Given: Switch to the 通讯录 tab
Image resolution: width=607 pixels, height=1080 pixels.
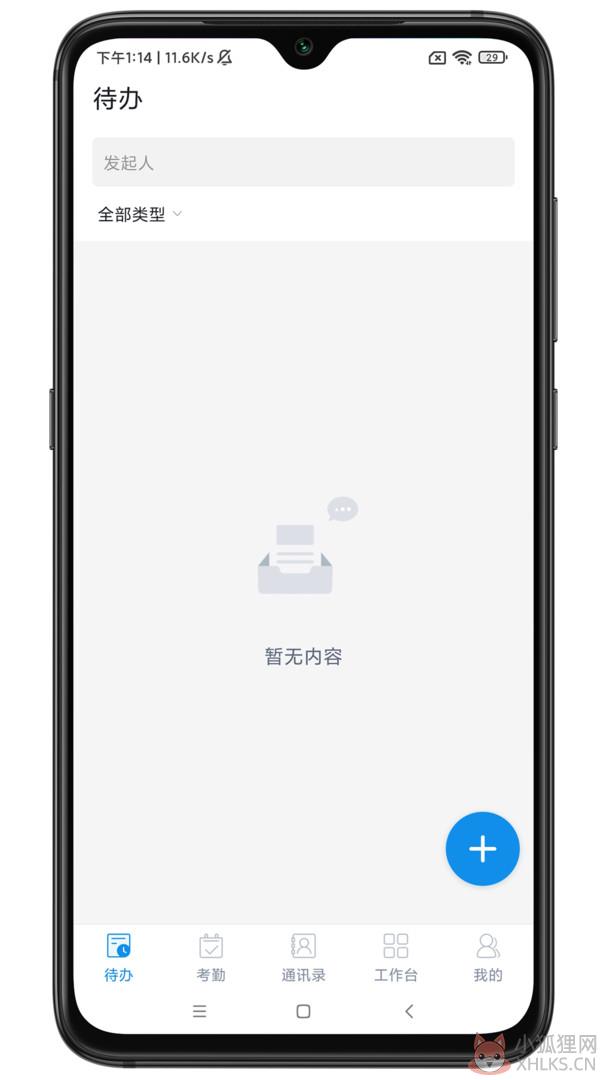Looking at the screenshot, I should pos(303,957).
